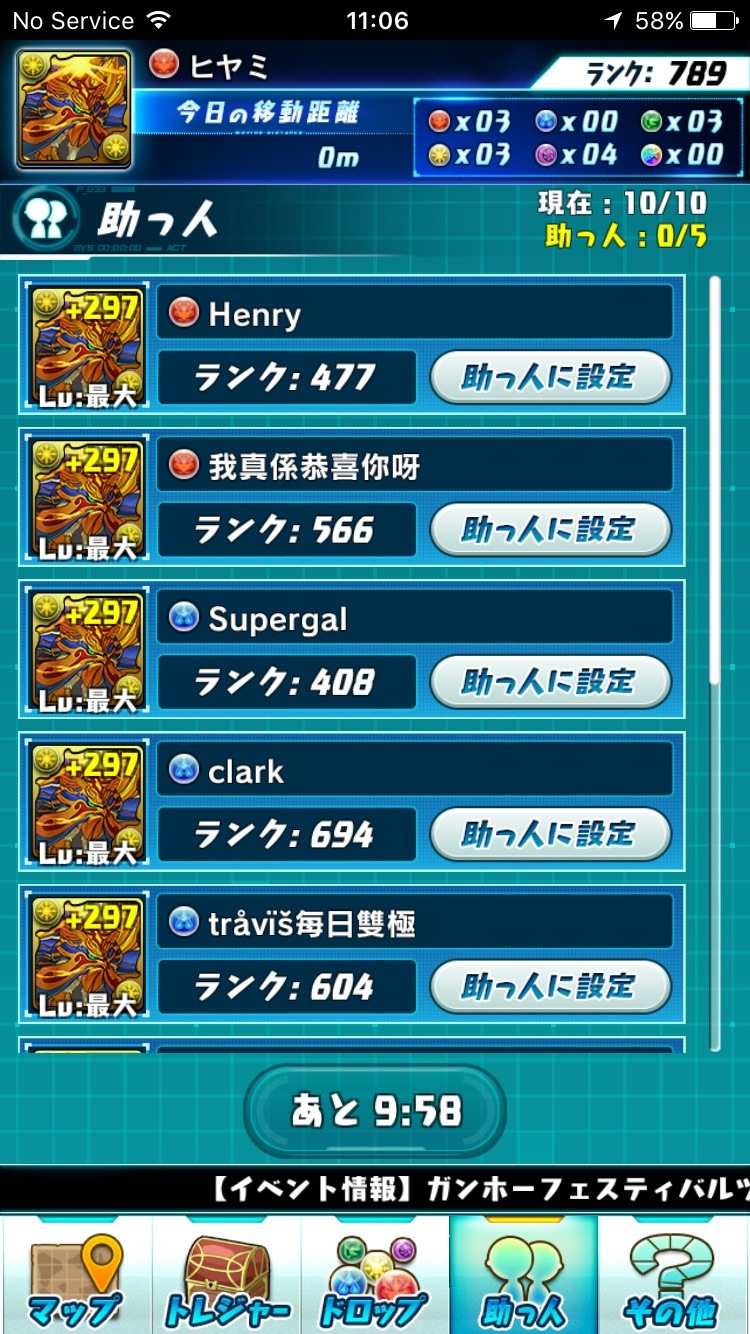Switch to the トレジャー tab

click(x=226, y=1275)
